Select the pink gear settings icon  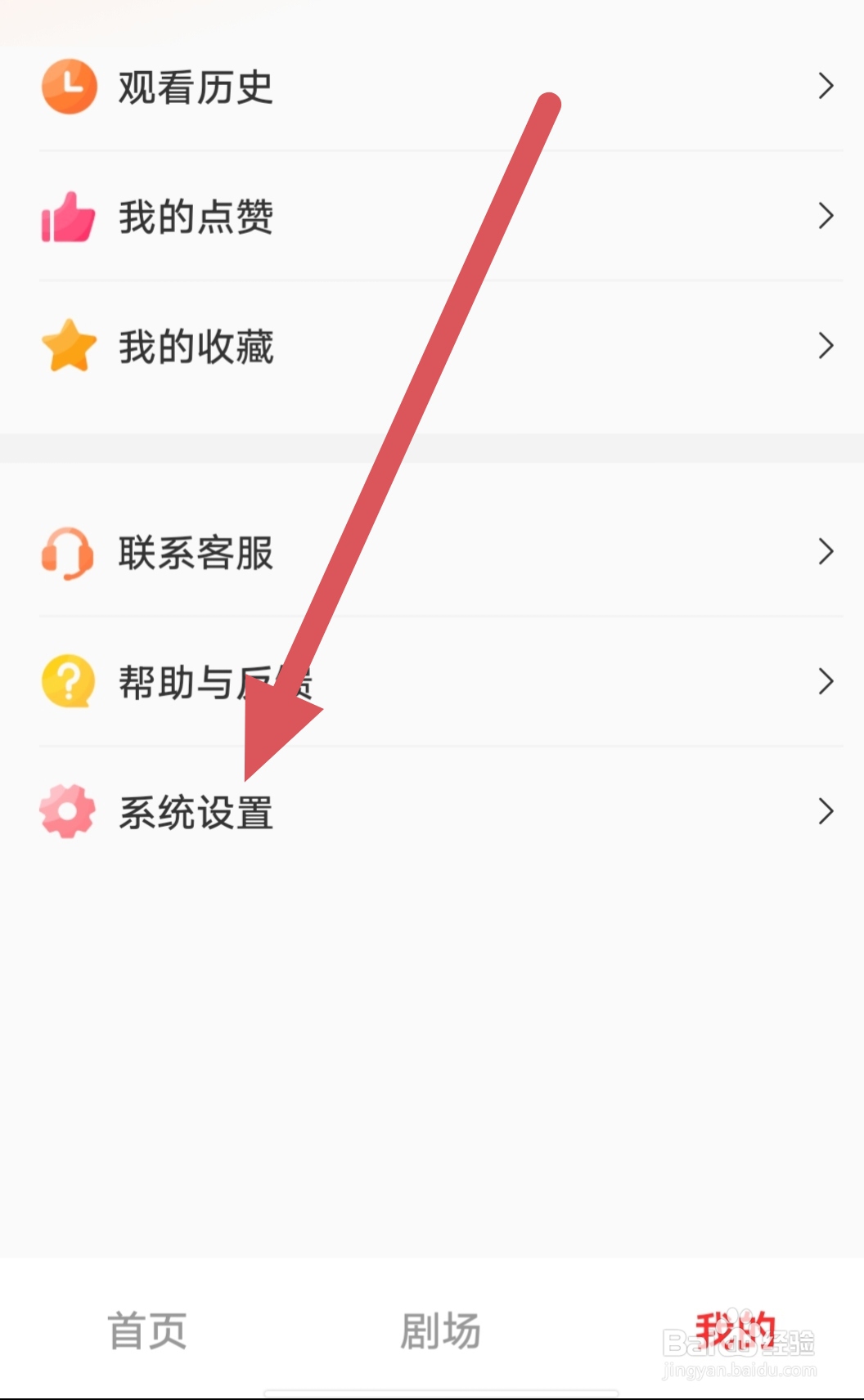click(x=69, y=811)
